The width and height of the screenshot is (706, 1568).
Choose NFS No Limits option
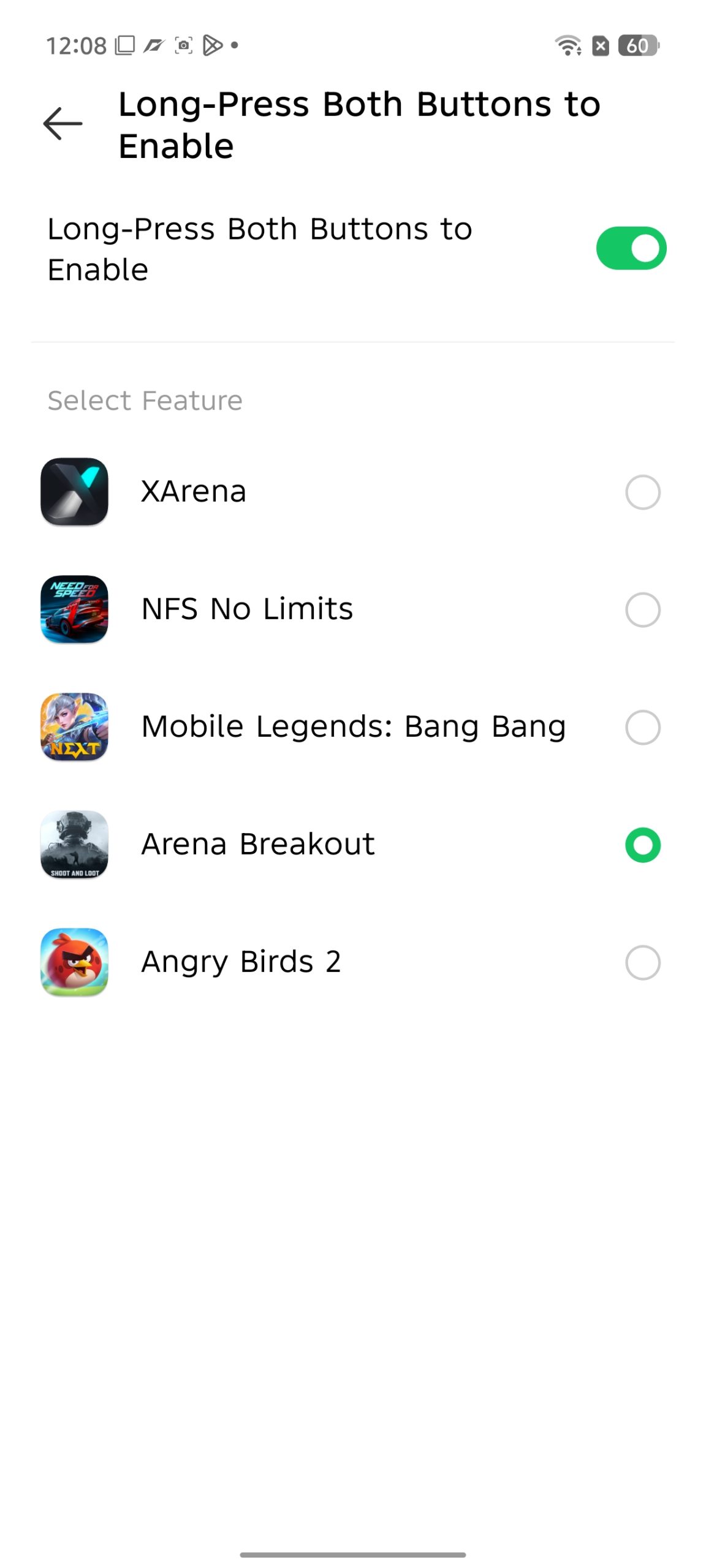coord(642,609)
